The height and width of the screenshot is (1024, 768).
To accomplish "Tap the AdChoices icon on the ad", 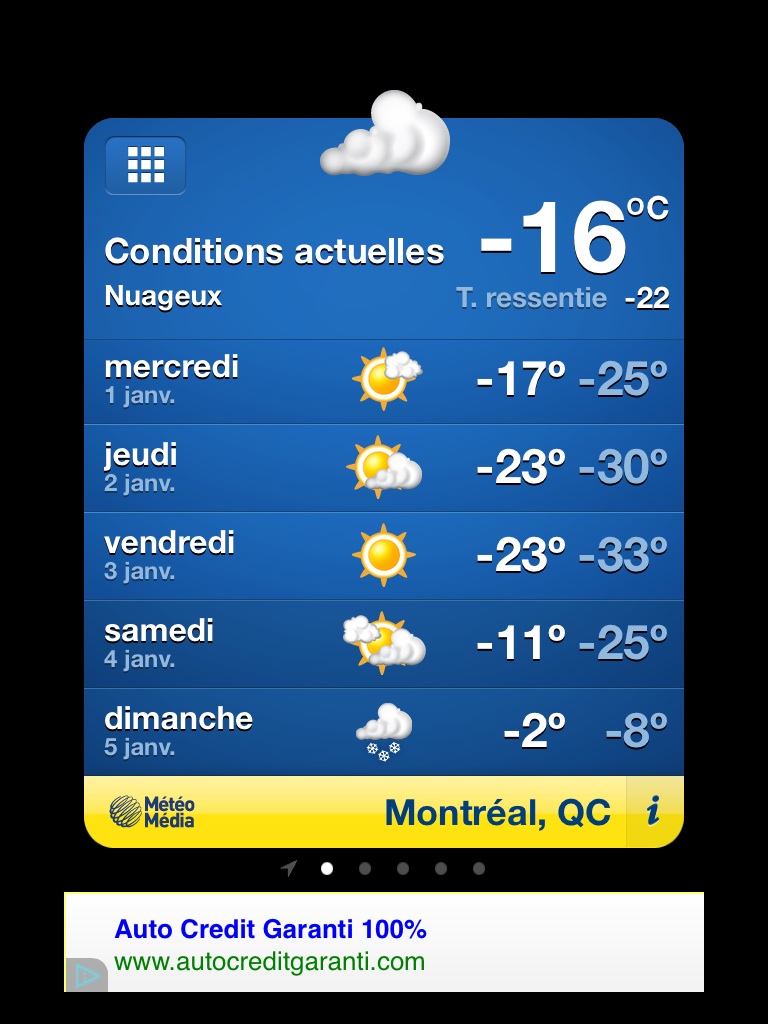I will pyautogui.click(x=86, y=974).
